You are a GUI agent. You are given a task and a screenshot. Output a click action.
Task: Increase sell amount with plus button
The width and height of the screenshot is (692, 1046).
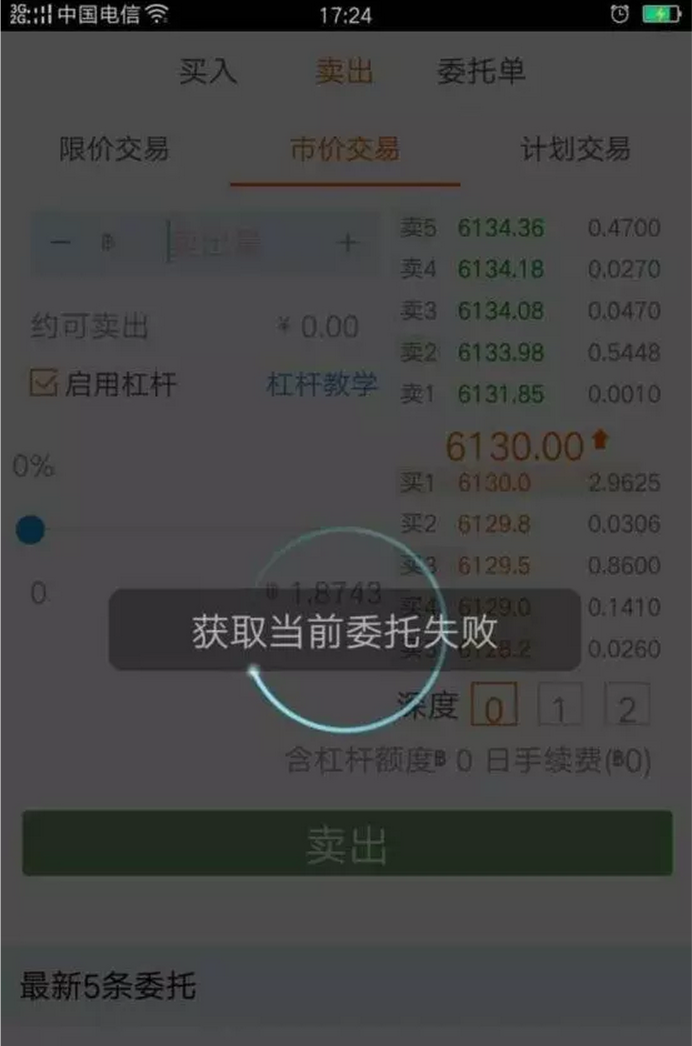[347, 243]
